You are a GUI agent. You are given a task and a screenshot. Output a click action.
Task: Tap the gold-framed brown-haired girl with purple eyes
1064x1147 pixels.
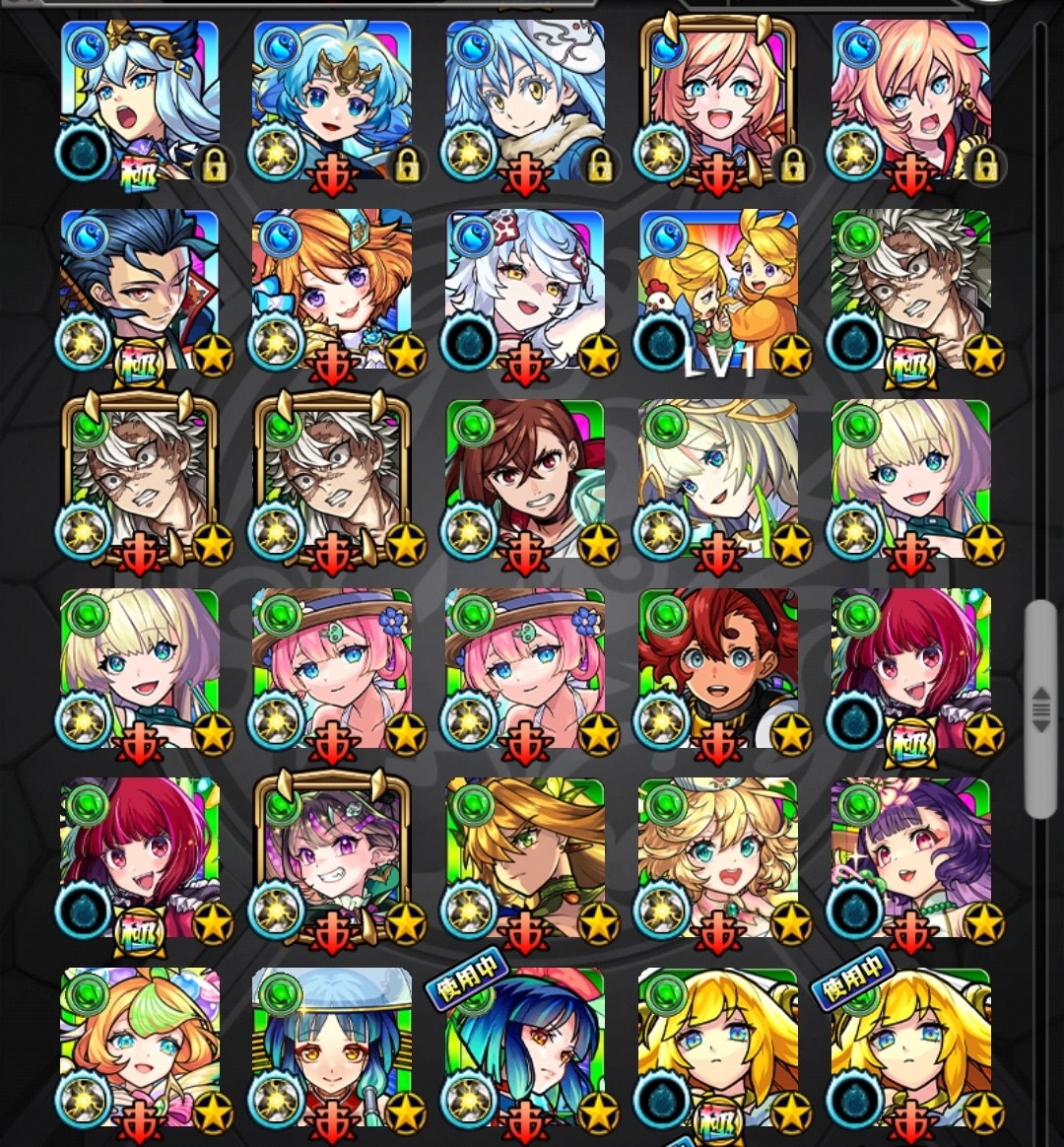pyautogui.click(x=332, y=857)
